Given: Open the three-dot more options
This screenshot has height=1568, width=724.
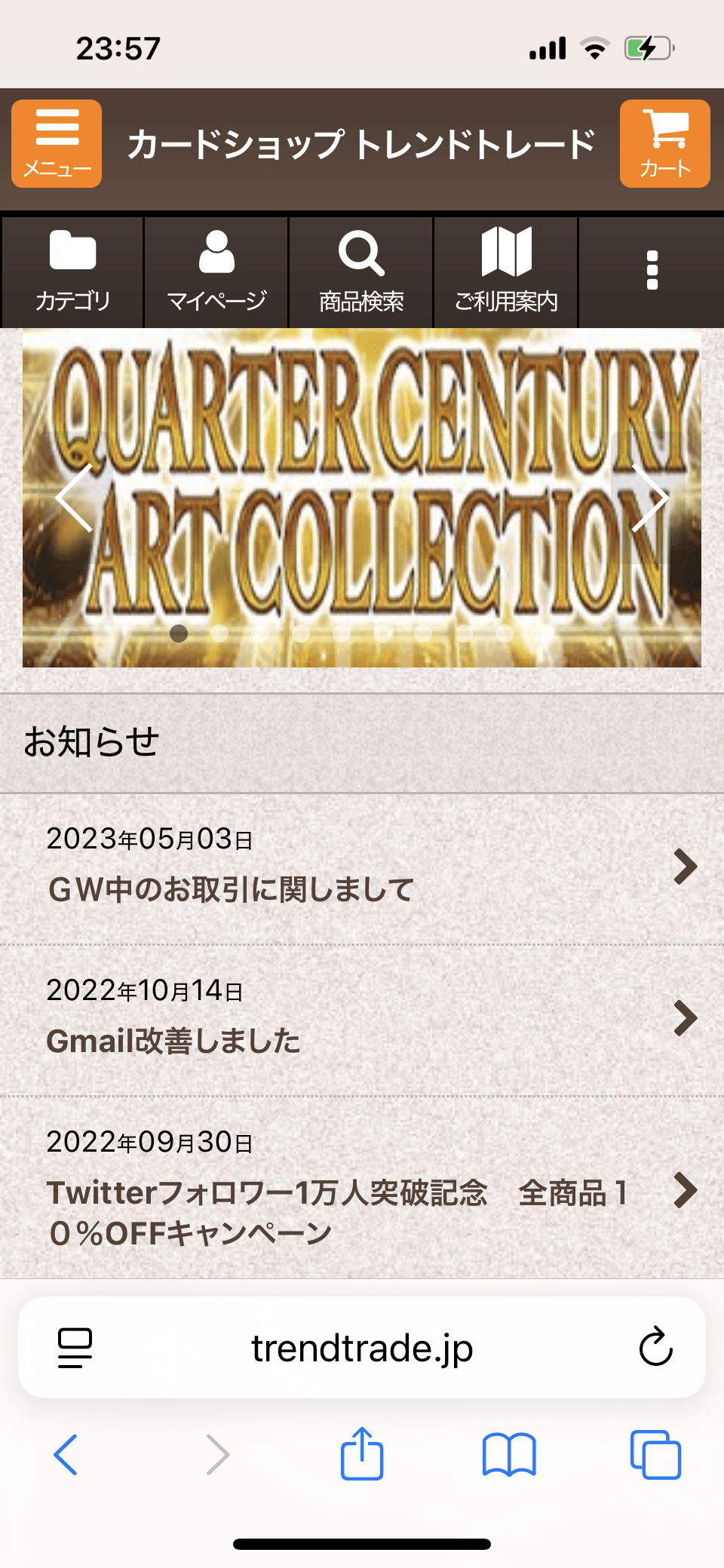Looking at the screenshot, I should click(x=652, y=271).
